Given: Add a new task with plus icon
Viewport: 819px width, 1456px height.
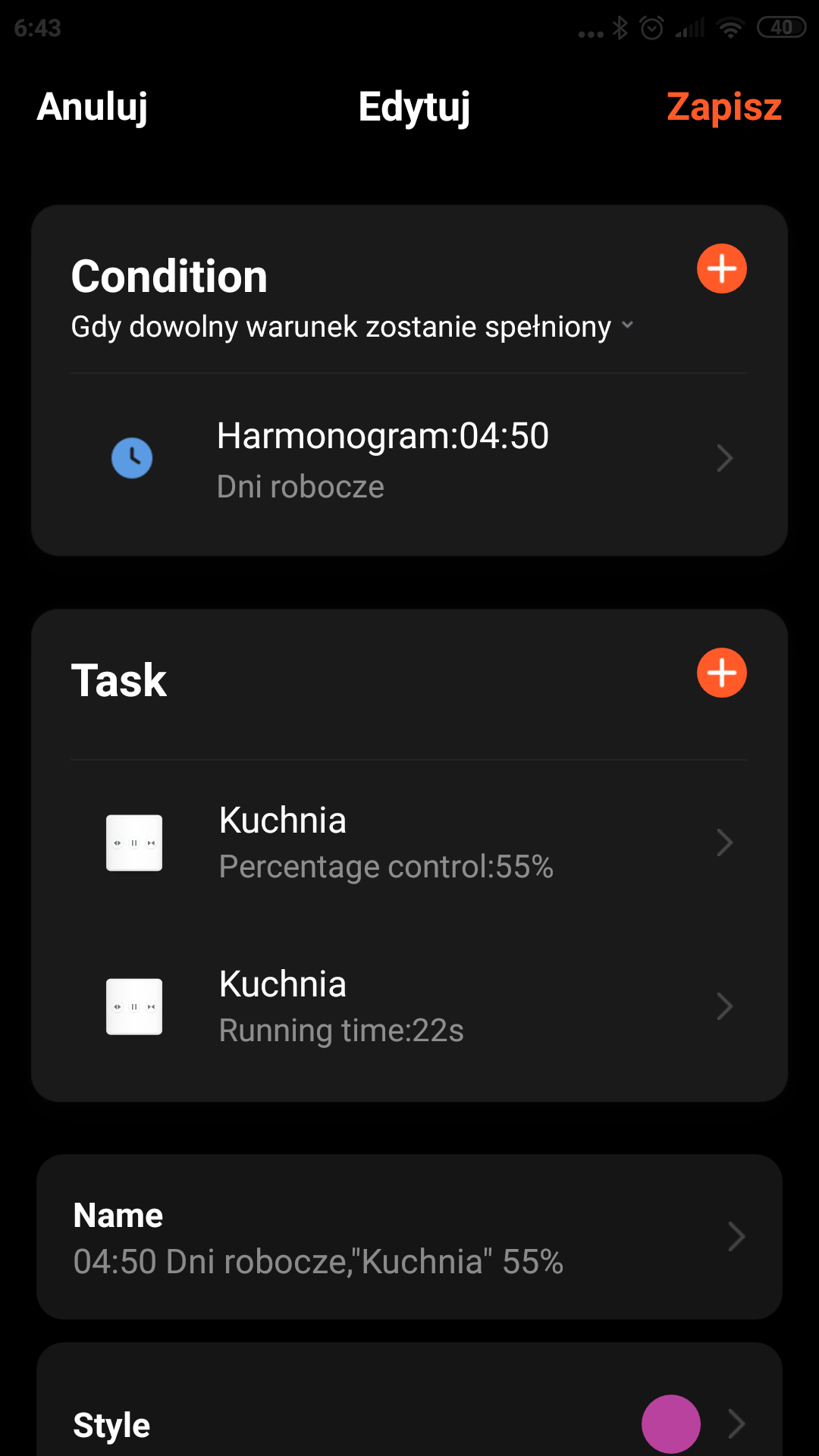Looking at the screenshot, I should pos(722,673).
